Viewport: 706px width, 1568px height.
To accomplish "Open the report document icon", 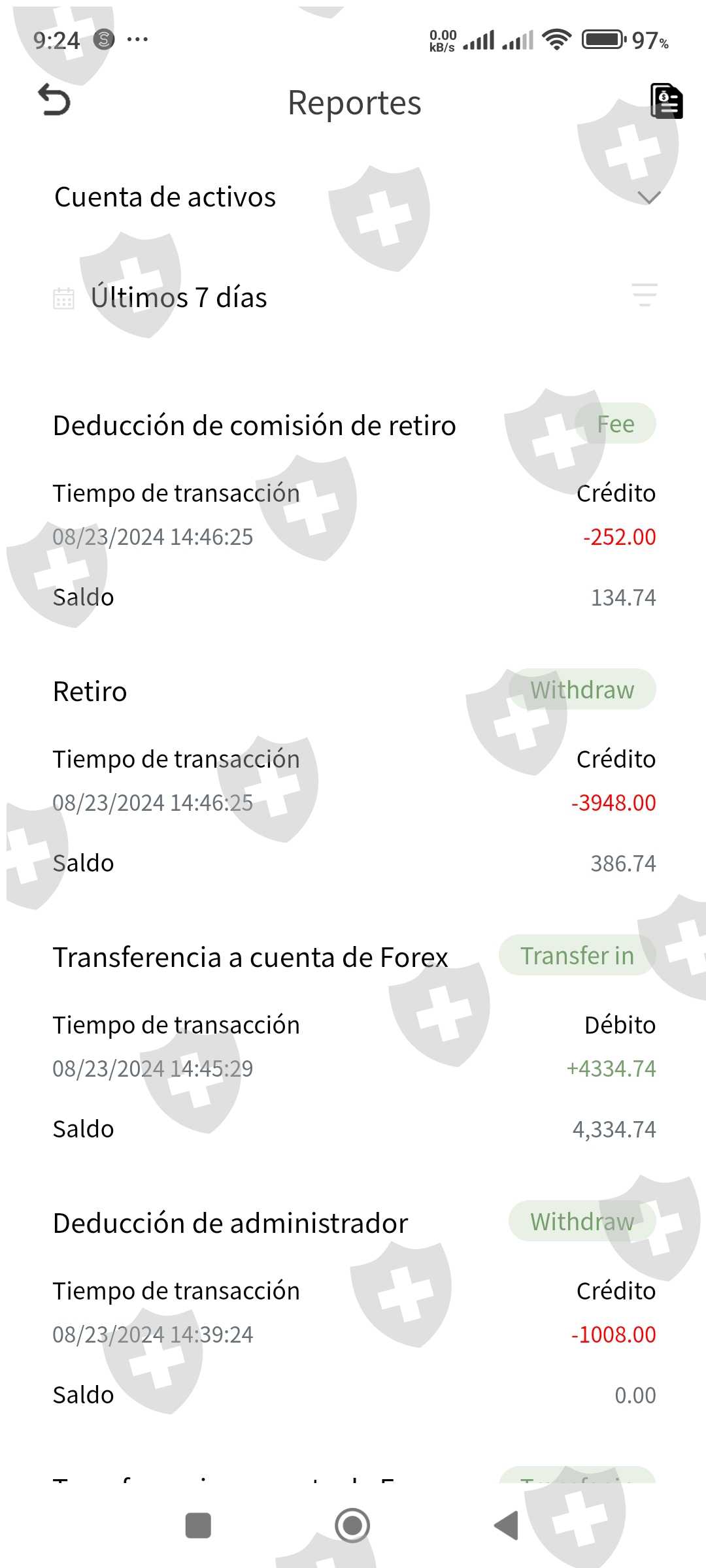I will pyautogui.click(x=666, y=101).
